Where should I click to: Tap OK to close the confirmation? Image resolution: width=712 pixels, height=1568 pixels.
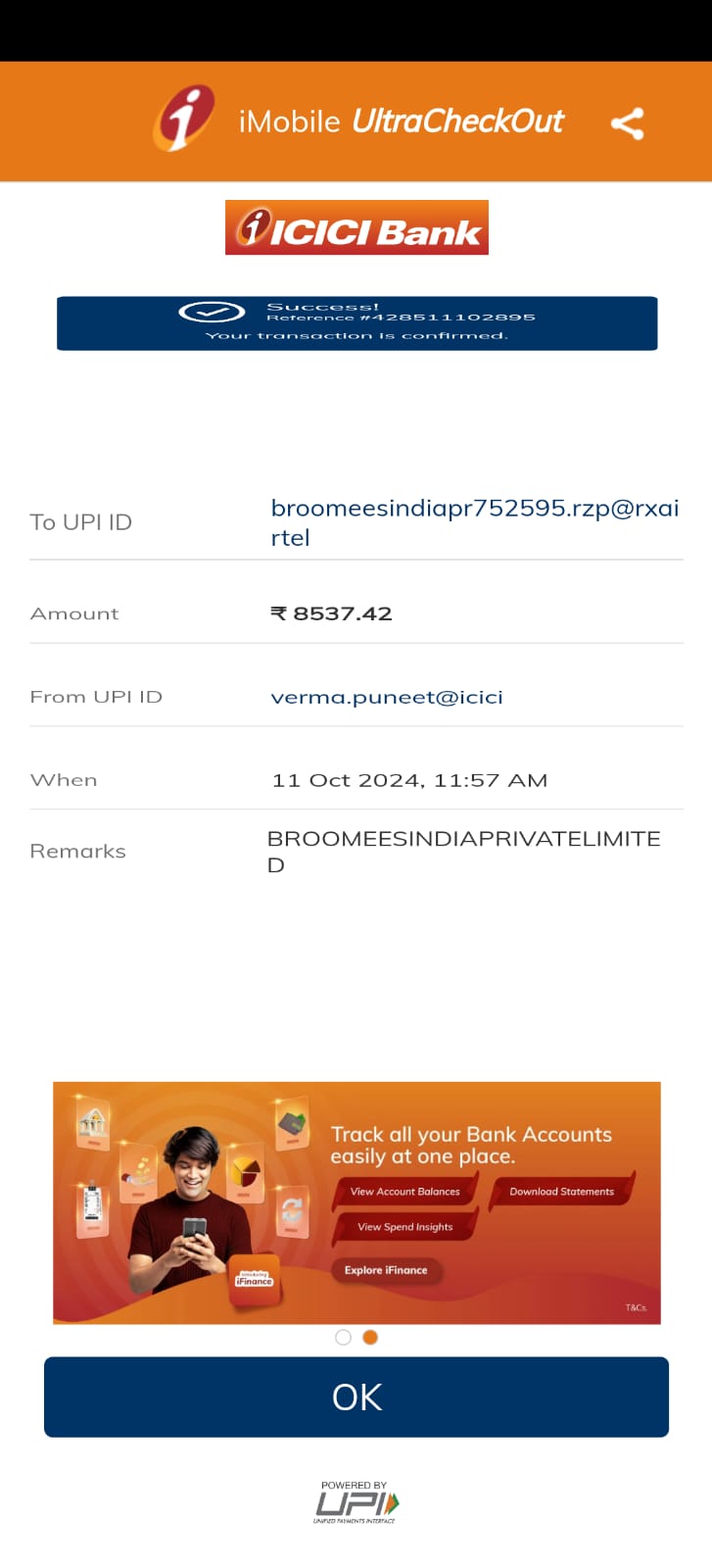tap(356, 1396)
